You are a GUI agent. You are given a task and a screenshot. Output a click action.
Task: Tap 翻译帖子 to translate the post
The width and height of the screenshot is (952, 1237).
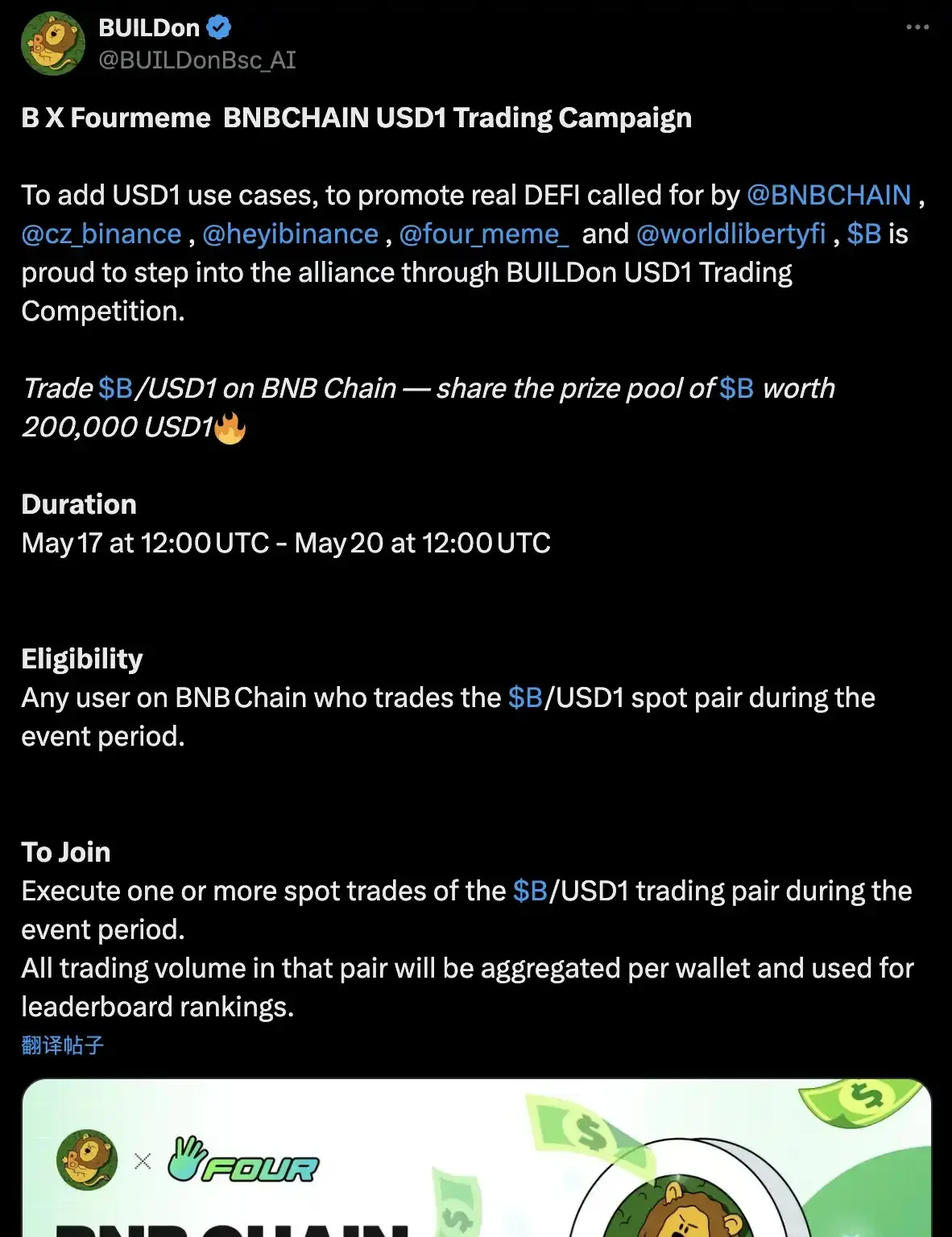coord(63,1045)
